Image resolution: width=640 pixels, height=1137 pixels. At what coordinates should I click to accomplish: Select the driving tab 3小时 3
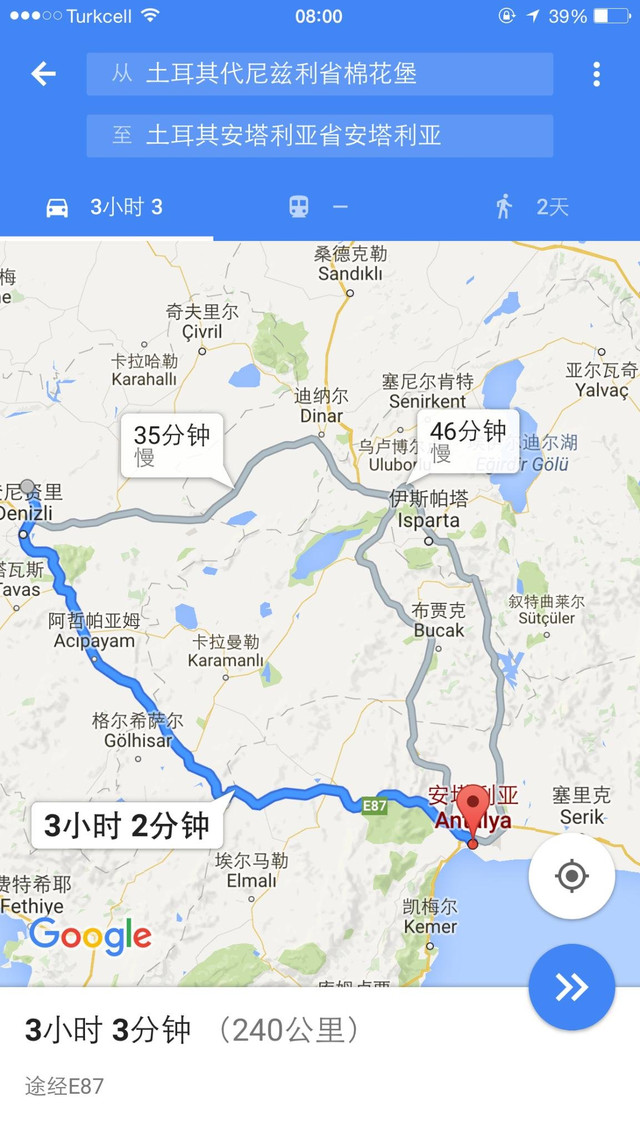point(105,207)
